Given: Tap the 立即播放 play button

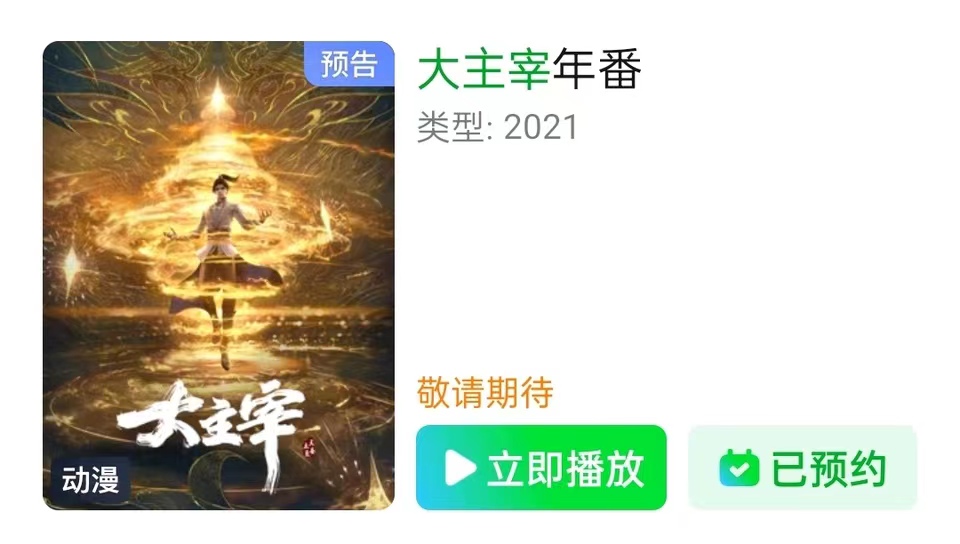Looking at the screenshot, I should coord(541,467).
